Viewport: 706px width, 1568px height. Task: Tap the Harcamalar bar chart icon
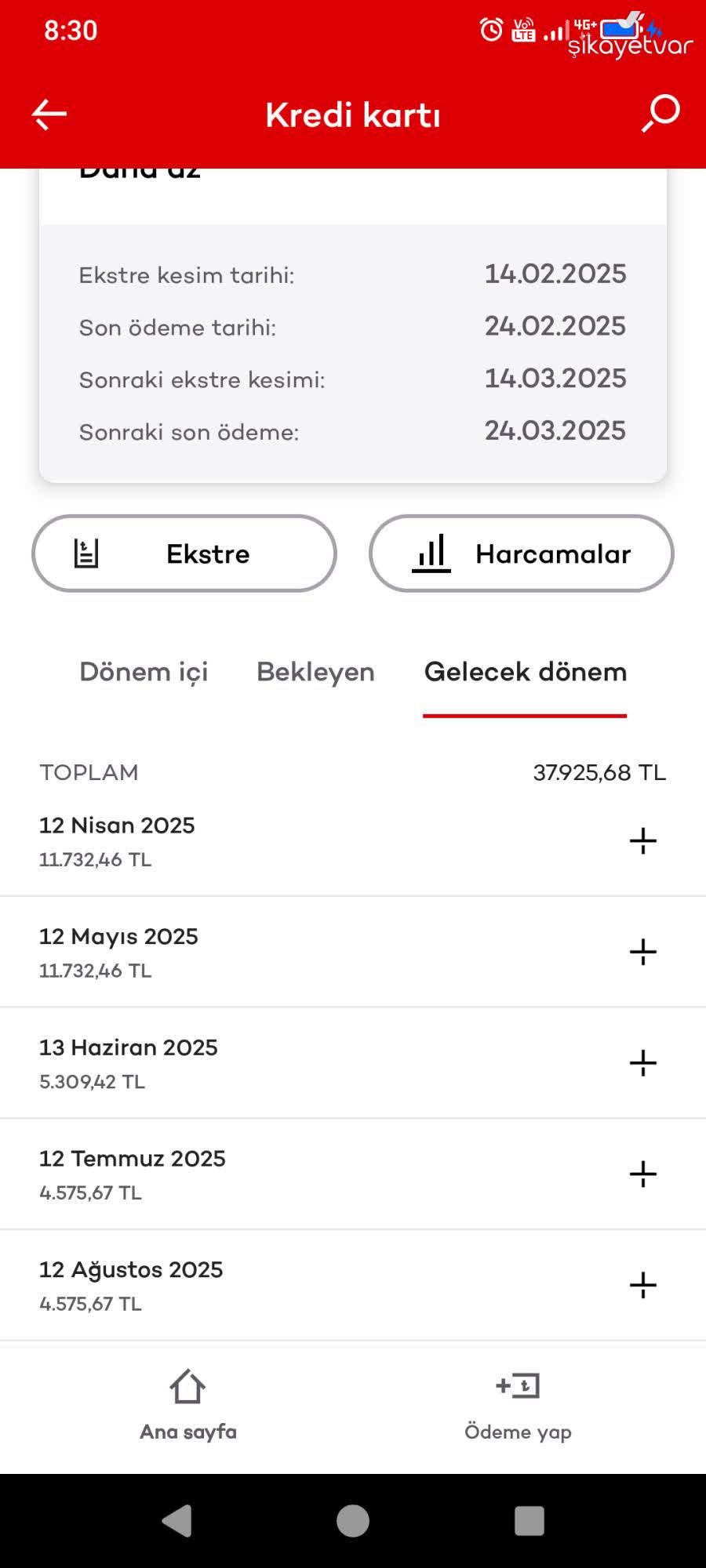pos(432,553)
